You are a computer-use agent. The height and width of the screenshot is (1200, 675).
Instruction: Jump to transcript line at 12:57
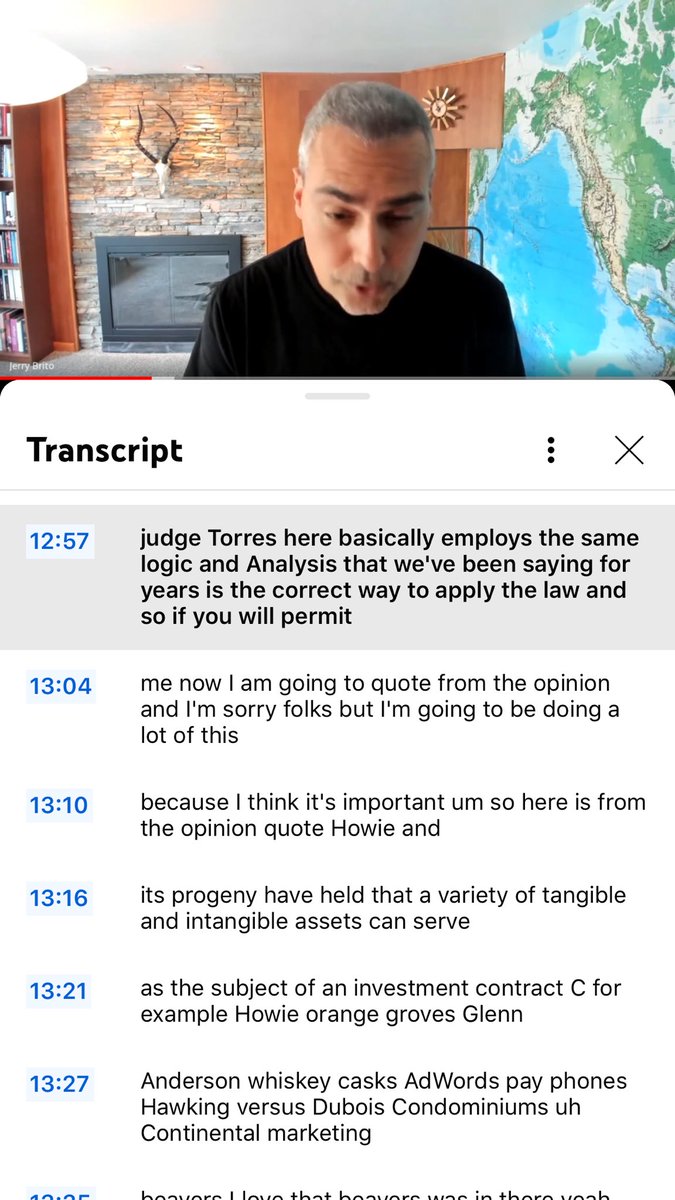60,541
